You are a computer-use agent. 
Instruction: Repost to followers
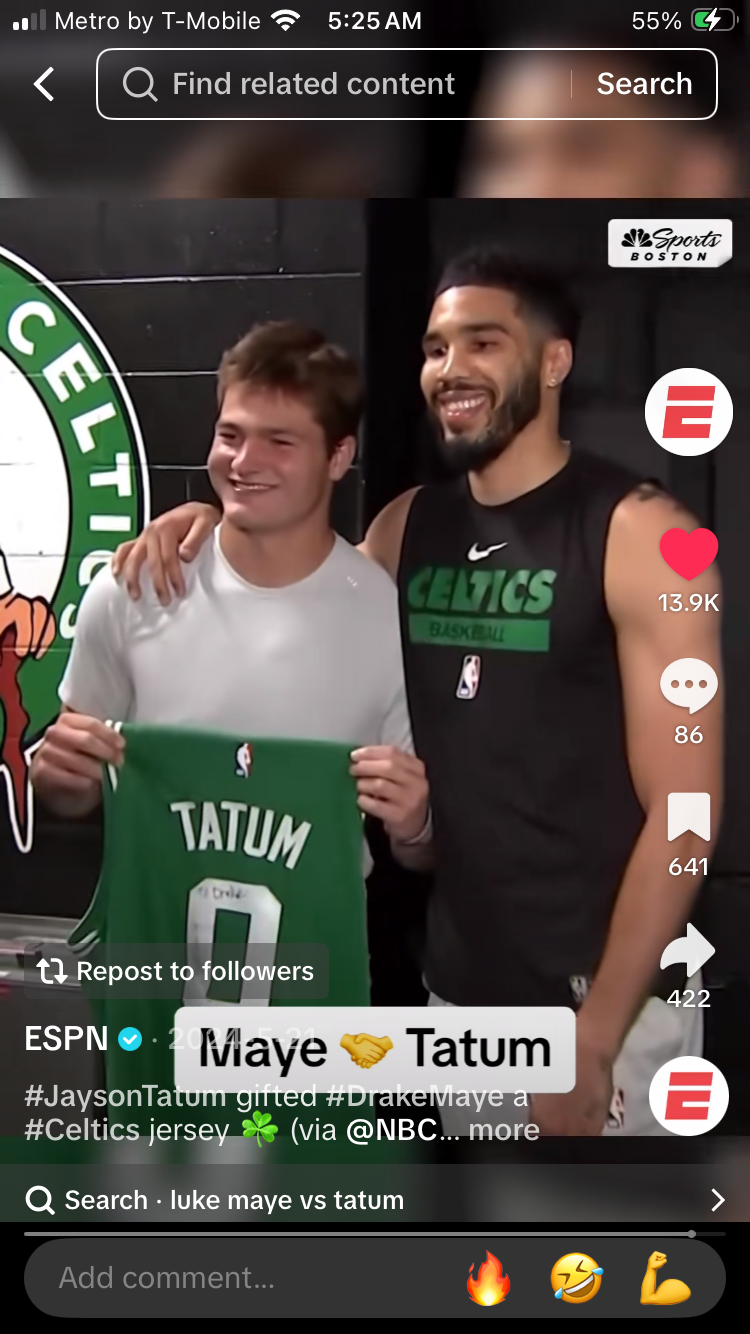click(x=176, y=971)
